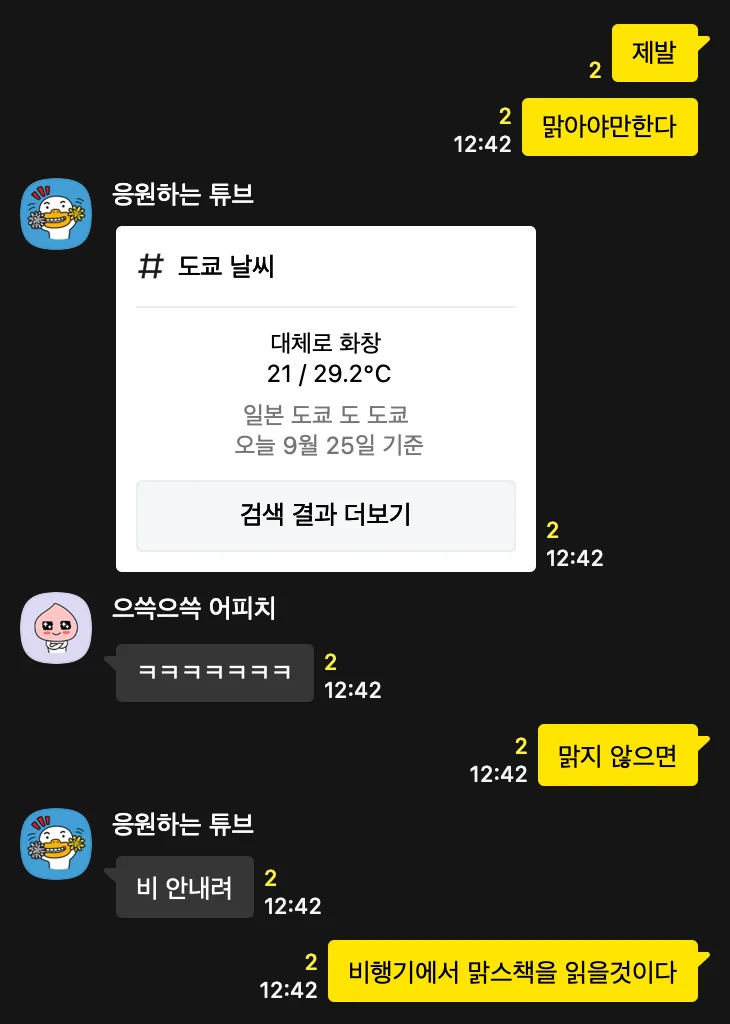Open 응원하는 튜브's avatar beside 비 안내려 message

coord(56,844)
